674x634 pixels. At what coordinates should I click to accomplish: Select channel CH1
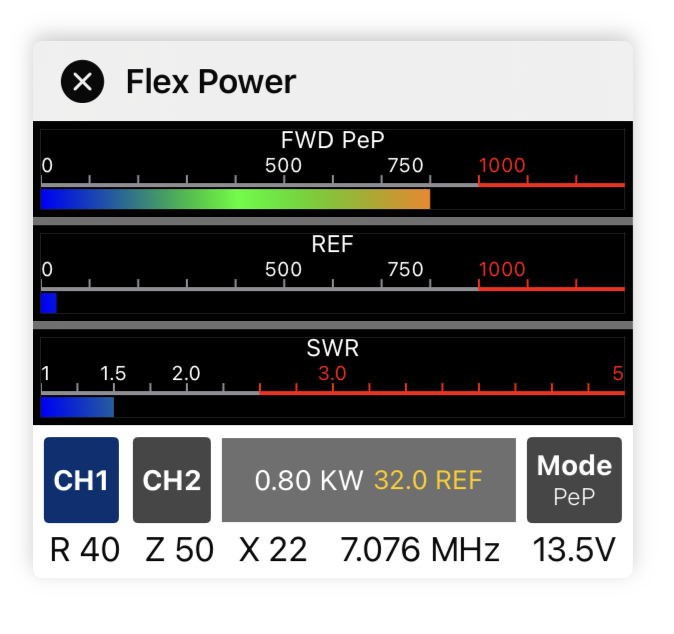point(81,480)
